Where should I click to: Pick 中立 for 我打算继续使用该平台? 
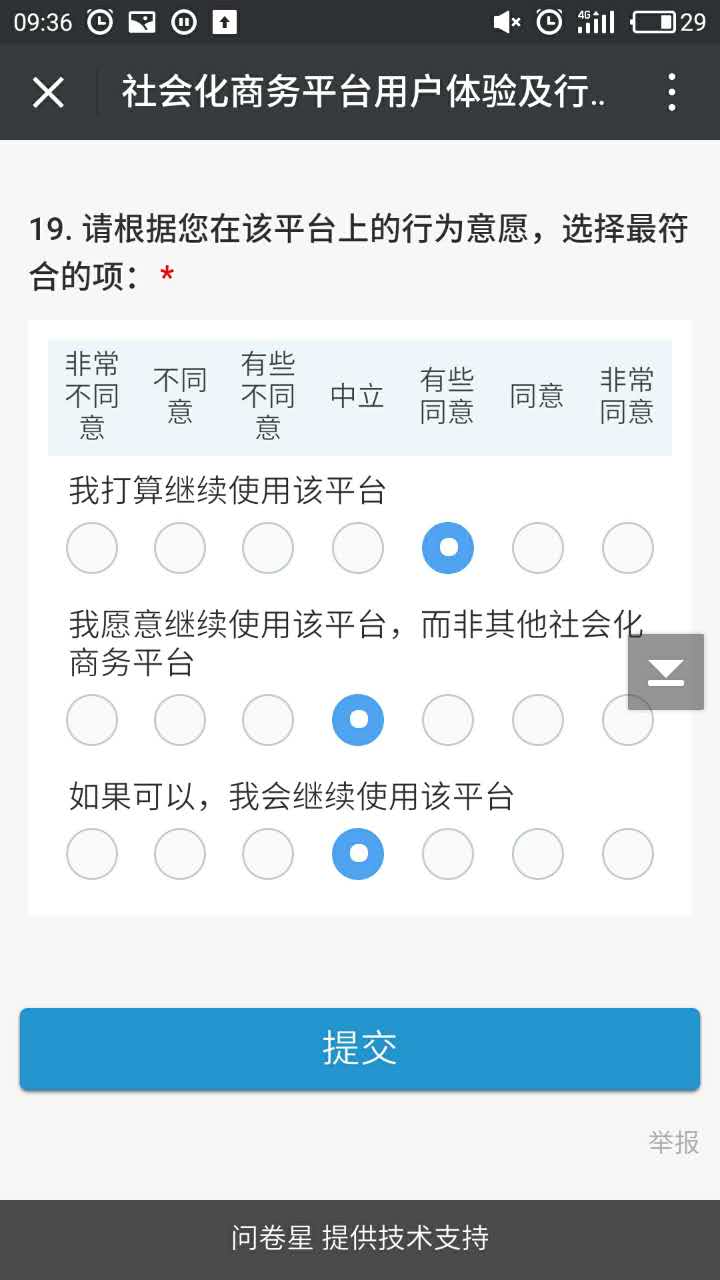(x=358, y=548)
